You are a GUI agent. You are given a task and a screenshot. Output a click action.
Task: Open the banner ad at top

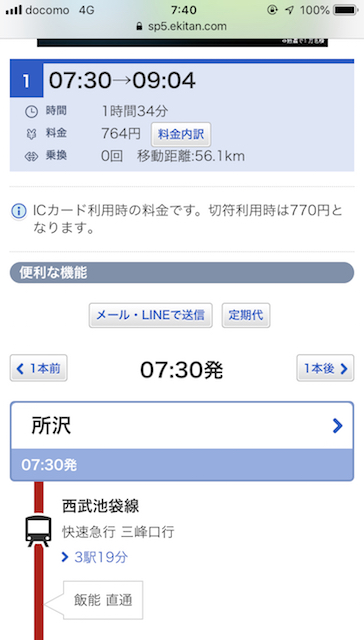click(182, 43)
